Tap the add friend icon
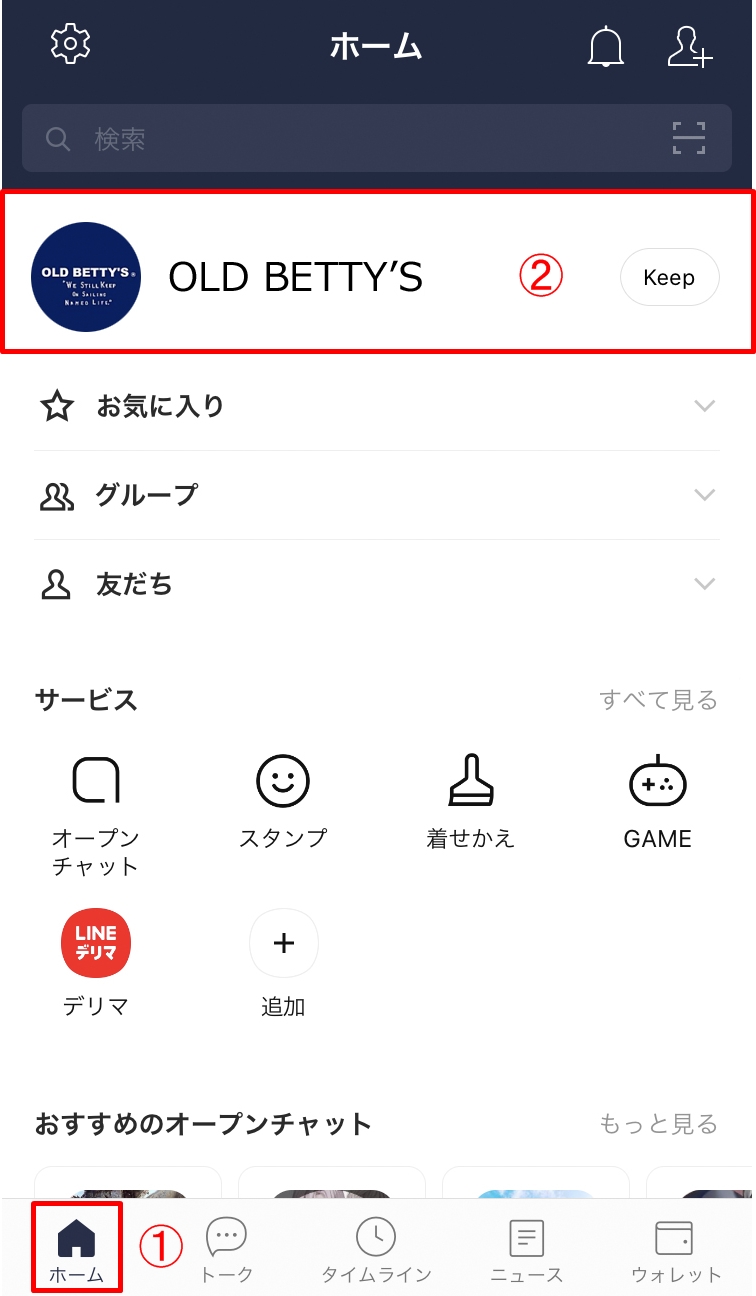Screen dimensions: 756x1296 (690, 46)
